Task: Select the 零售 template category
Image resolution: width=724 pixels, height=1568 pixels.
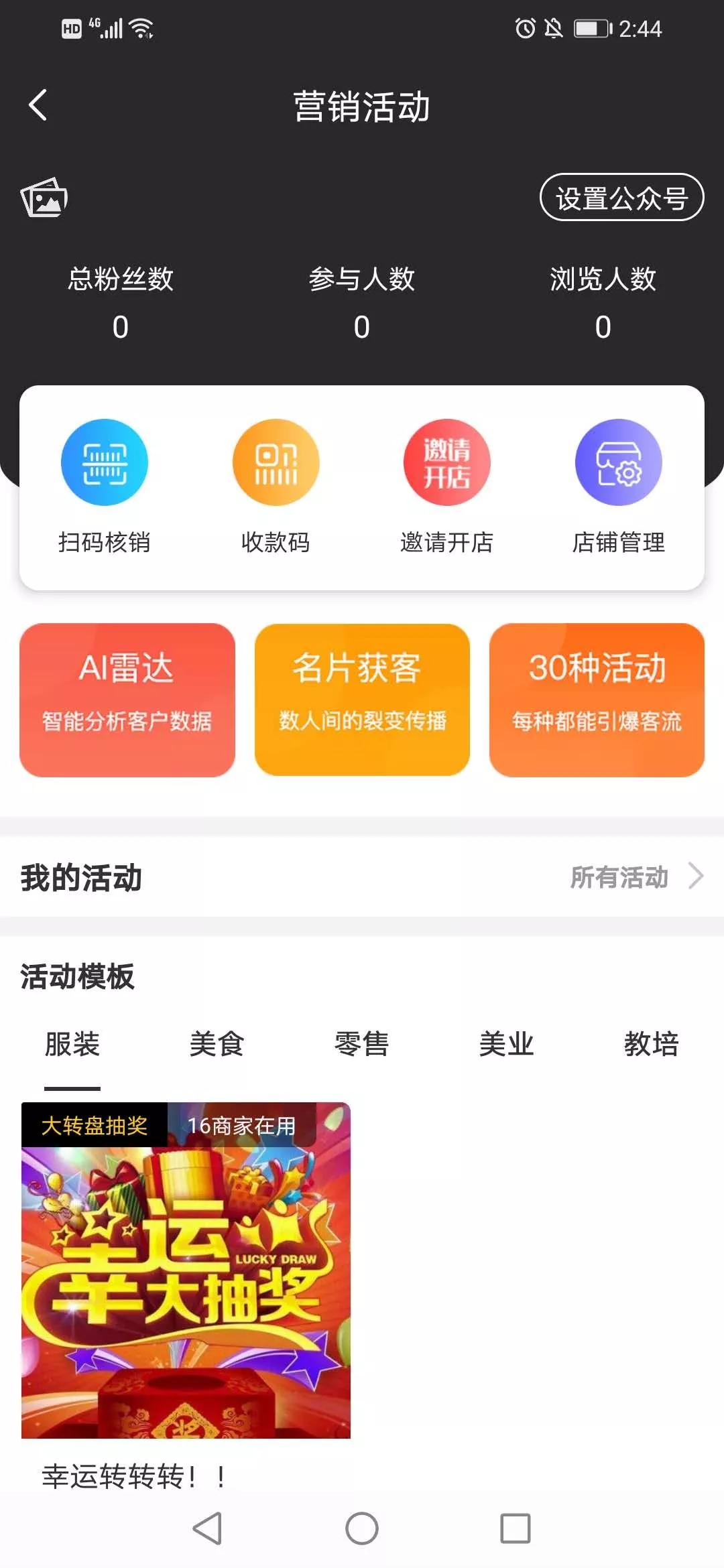Action: click(x=362, y=1043)
